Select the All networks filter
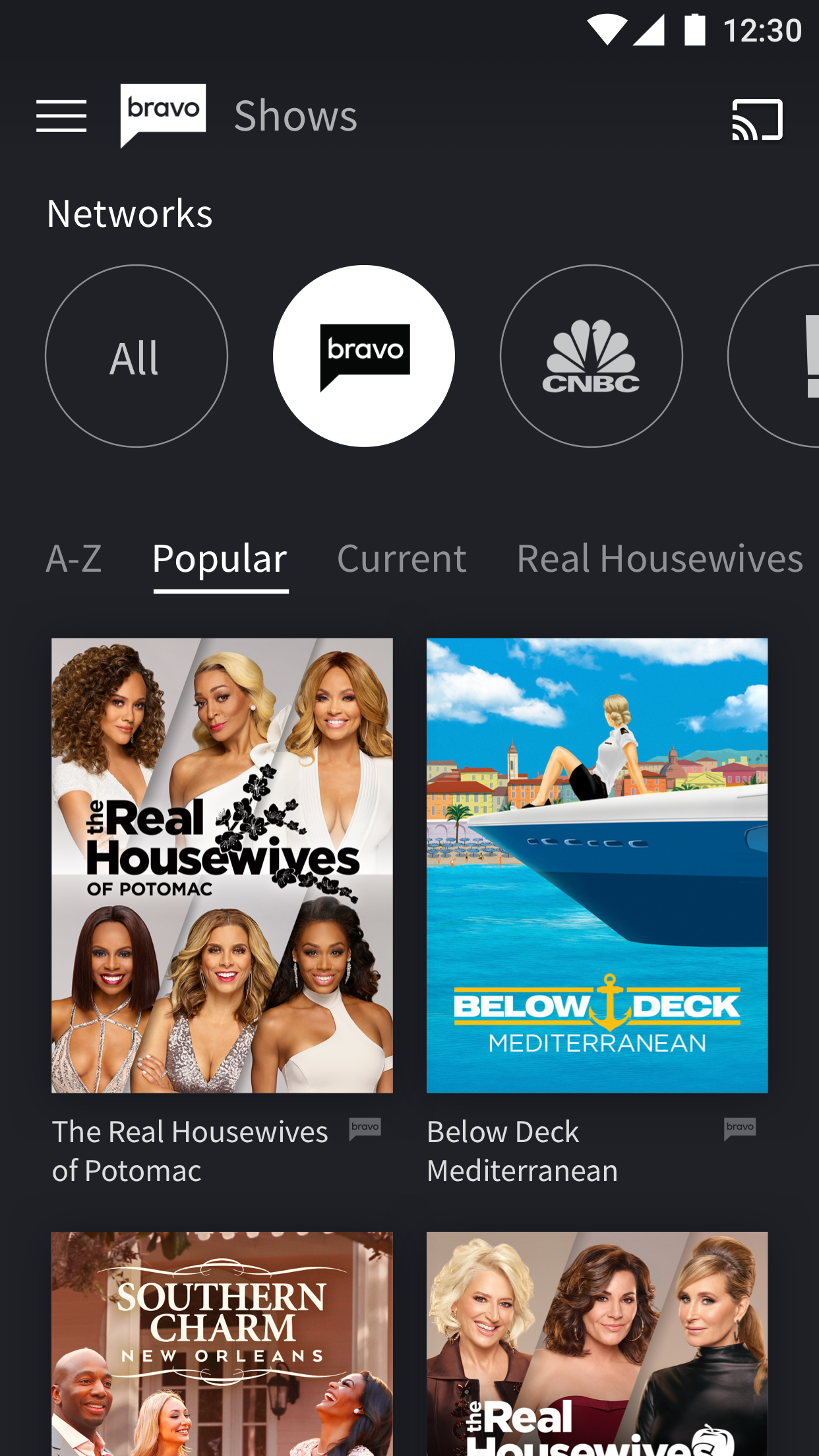 click(x=136, y=357)
